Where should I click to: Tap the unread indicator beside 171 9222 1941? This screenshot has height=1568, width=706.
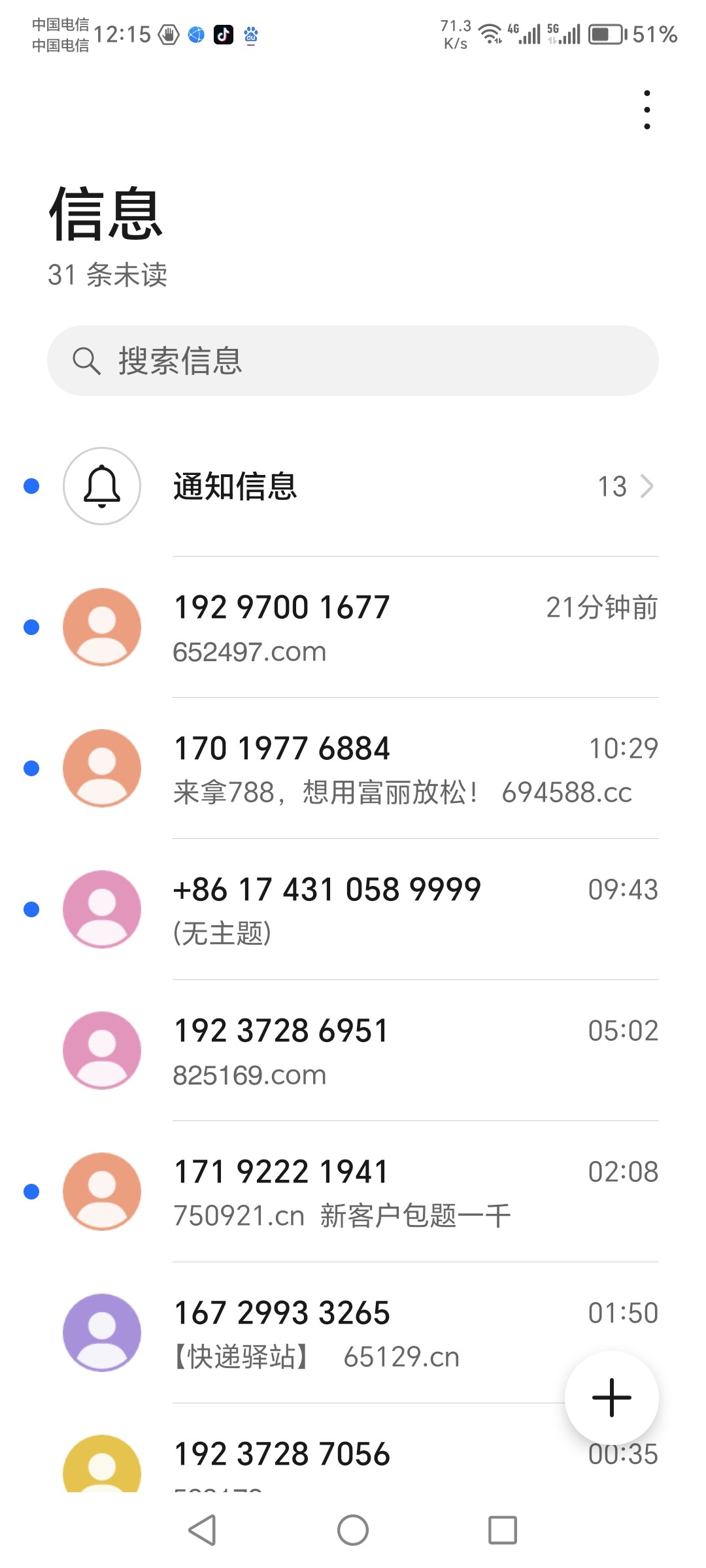30,1191
